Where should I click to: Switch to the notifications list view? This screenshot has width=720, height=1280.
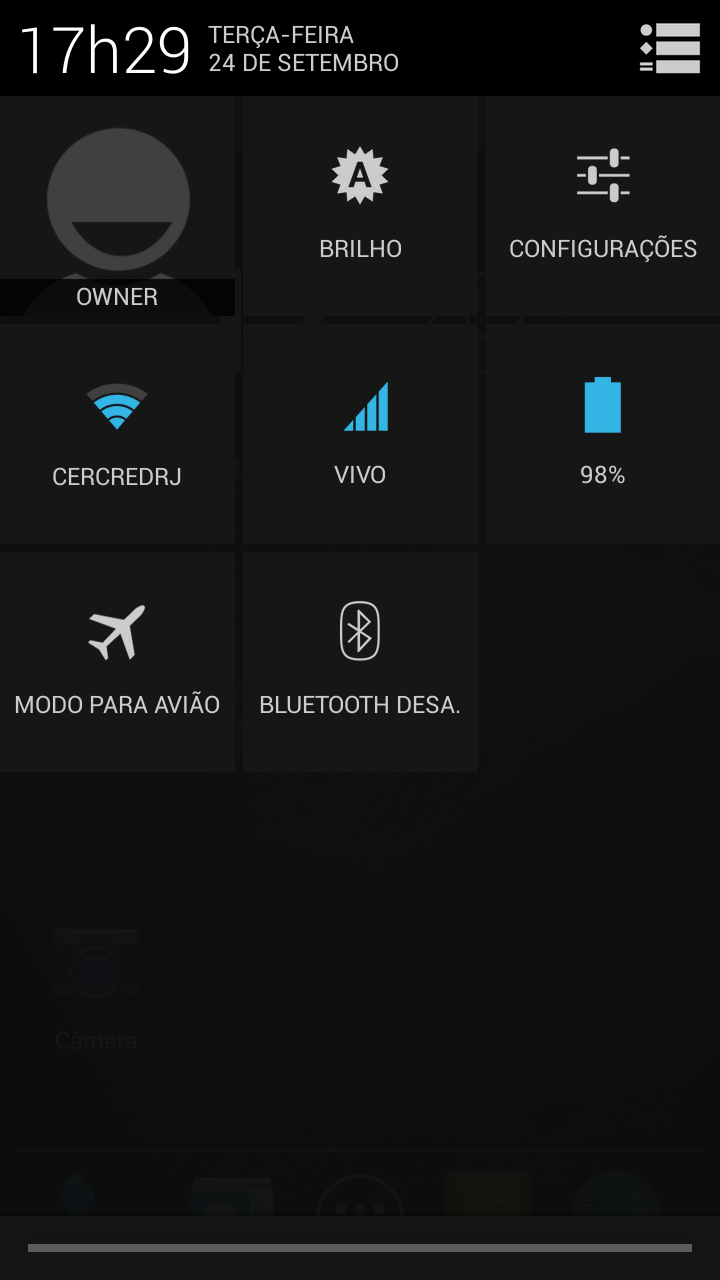pyautogui.click(x=670, y=48)
